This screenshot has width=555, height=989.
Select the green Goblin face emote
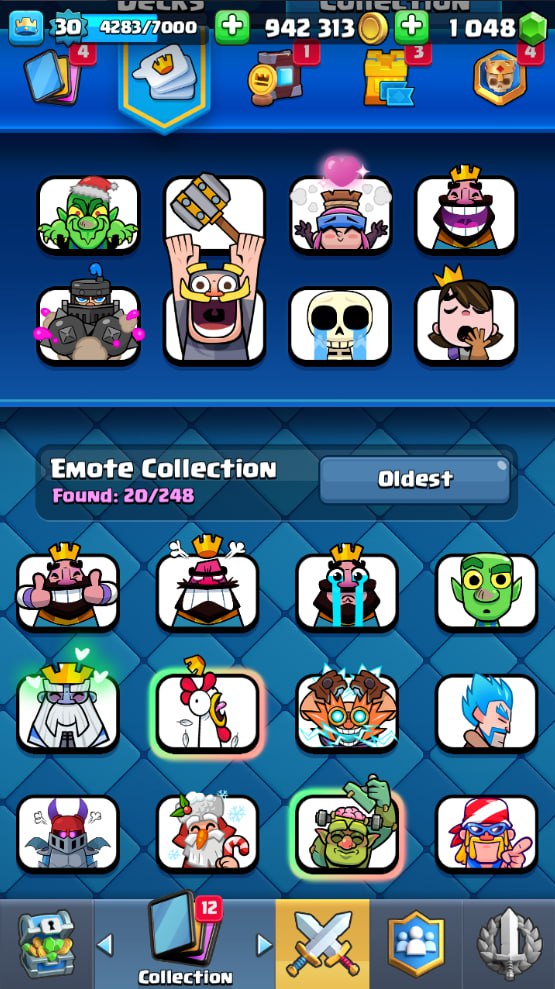[486, 592]
